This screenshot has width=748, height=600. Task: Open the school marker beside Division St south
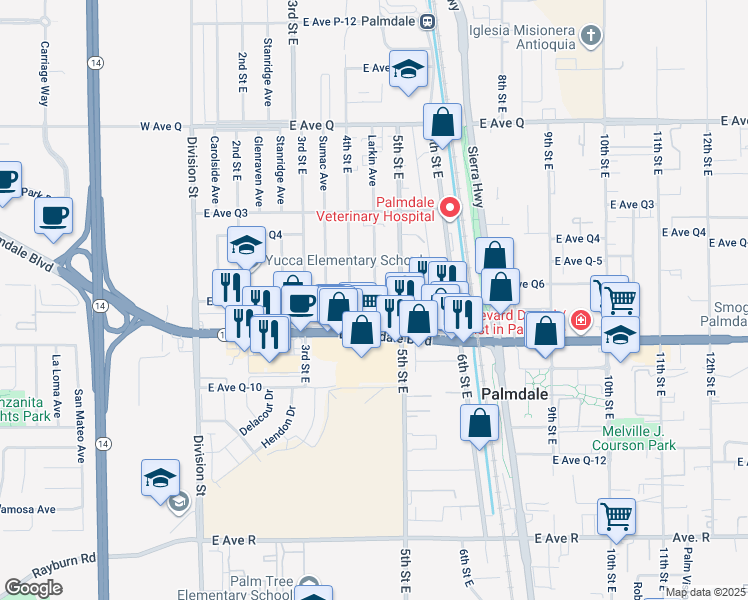coord(160,479)
